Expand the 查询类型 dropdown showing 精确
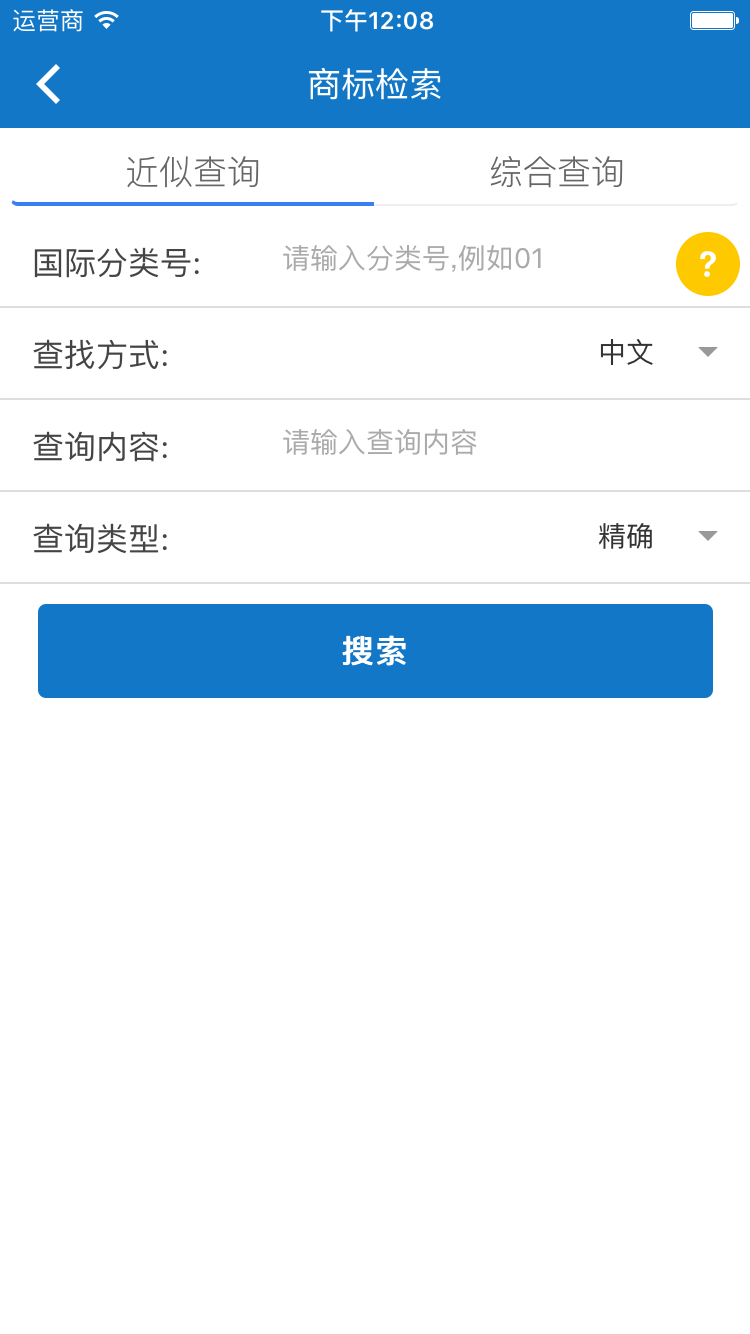 pyautogui.click(x=656, y=536)
